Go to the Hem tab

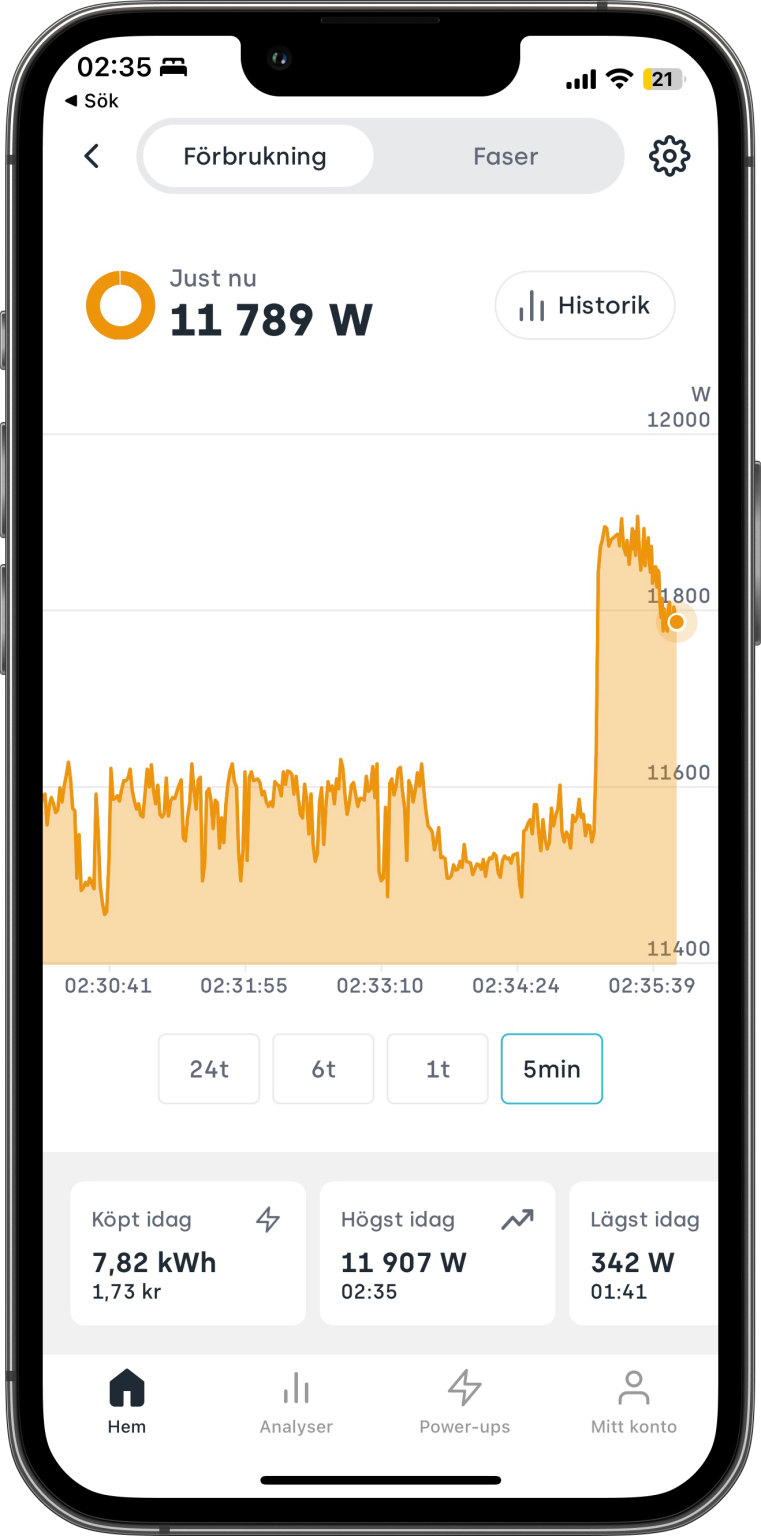(x=127, y=1402)
